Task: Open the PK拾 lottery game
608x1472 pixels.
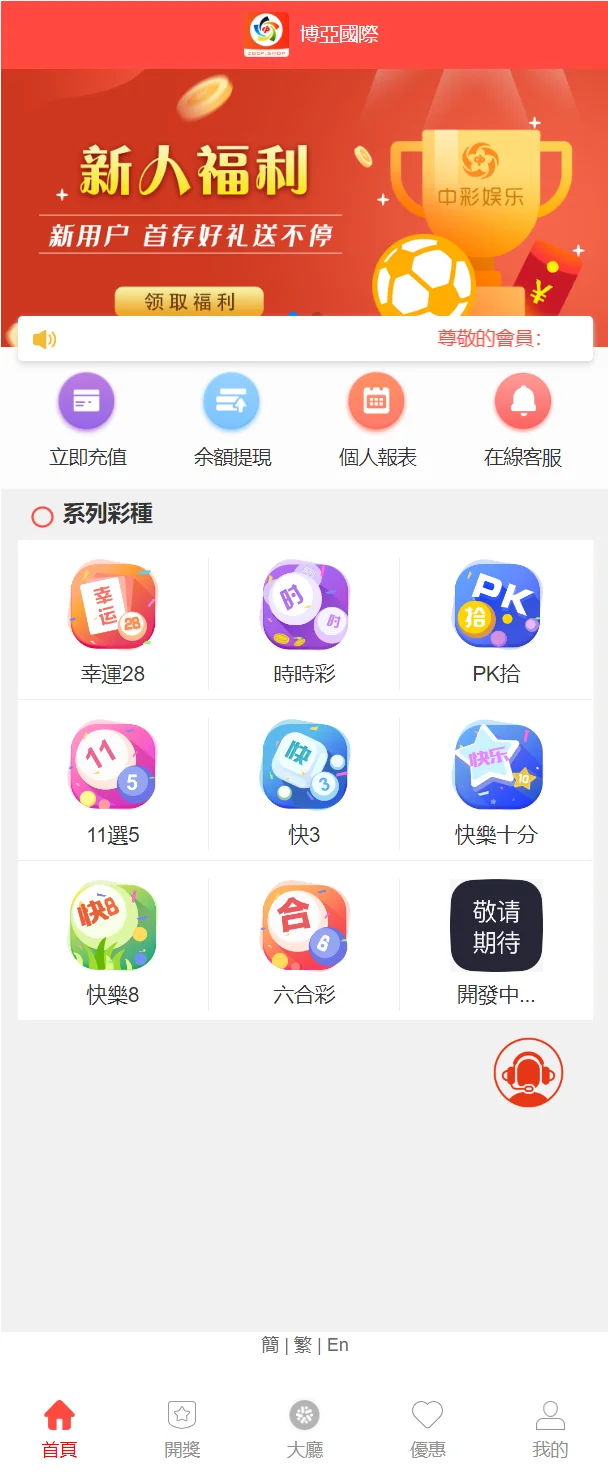Action: point(496,620)
